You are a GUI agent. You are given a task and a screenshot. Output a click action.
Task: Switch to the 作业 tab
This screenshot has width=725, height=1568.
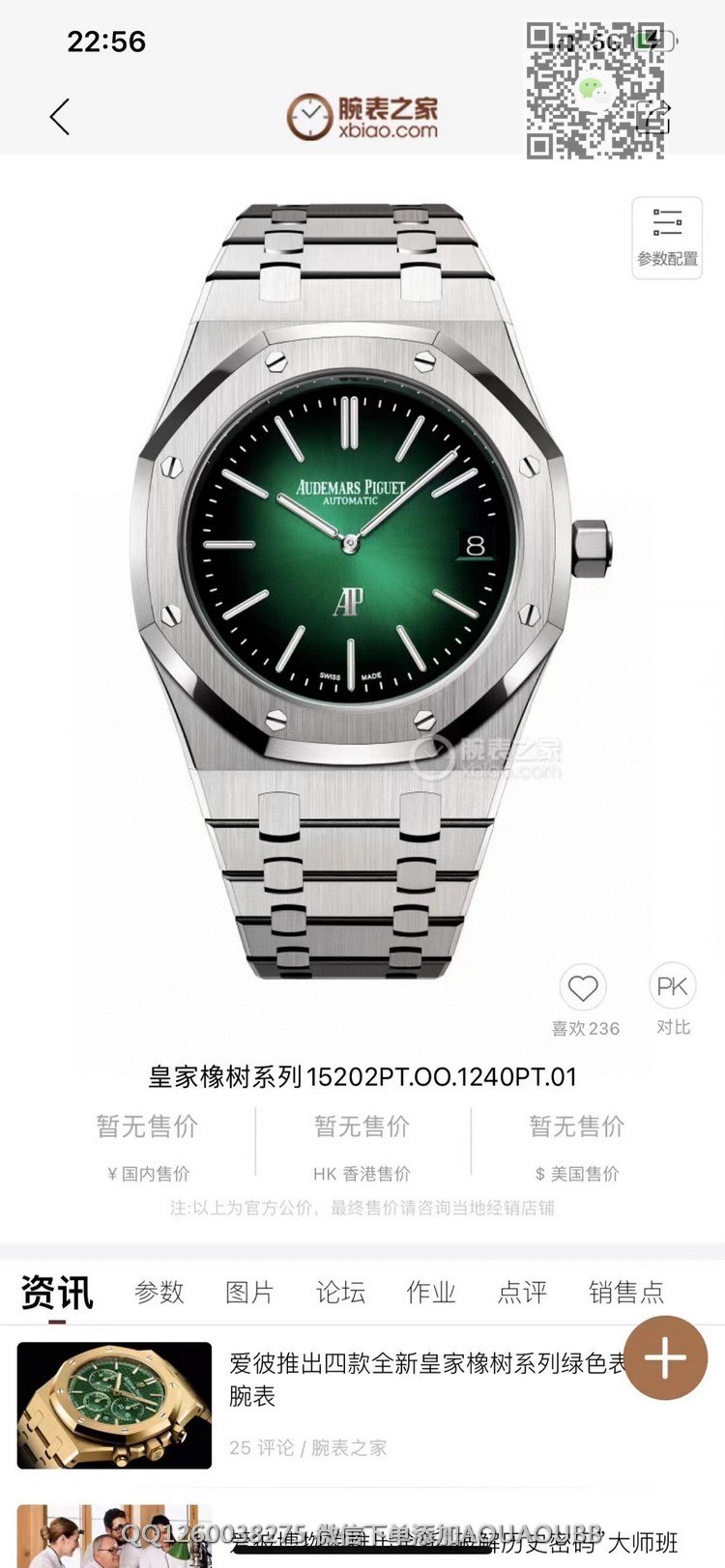(431, 1293)
